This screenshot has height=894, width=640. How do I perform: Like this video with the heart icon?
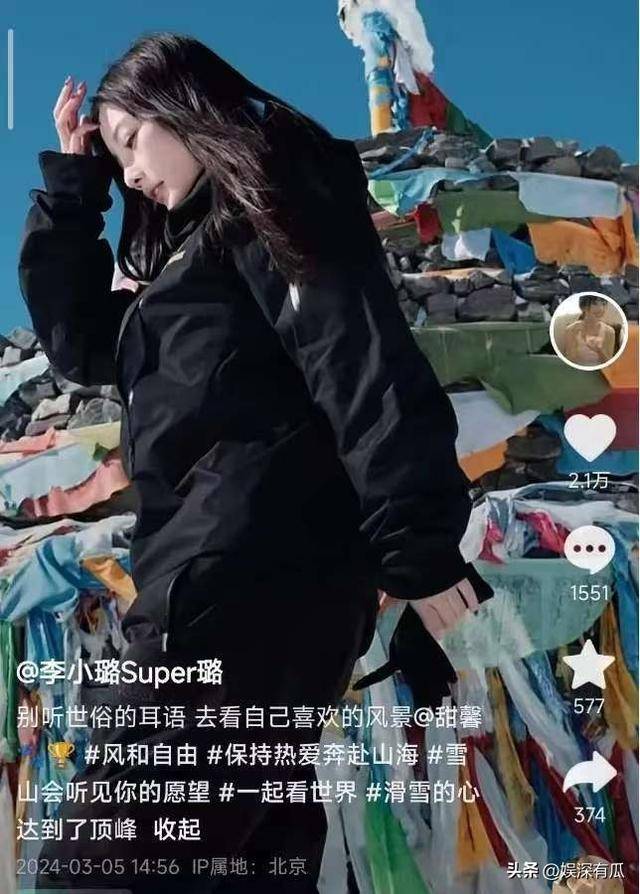click(x=590, y=437)
